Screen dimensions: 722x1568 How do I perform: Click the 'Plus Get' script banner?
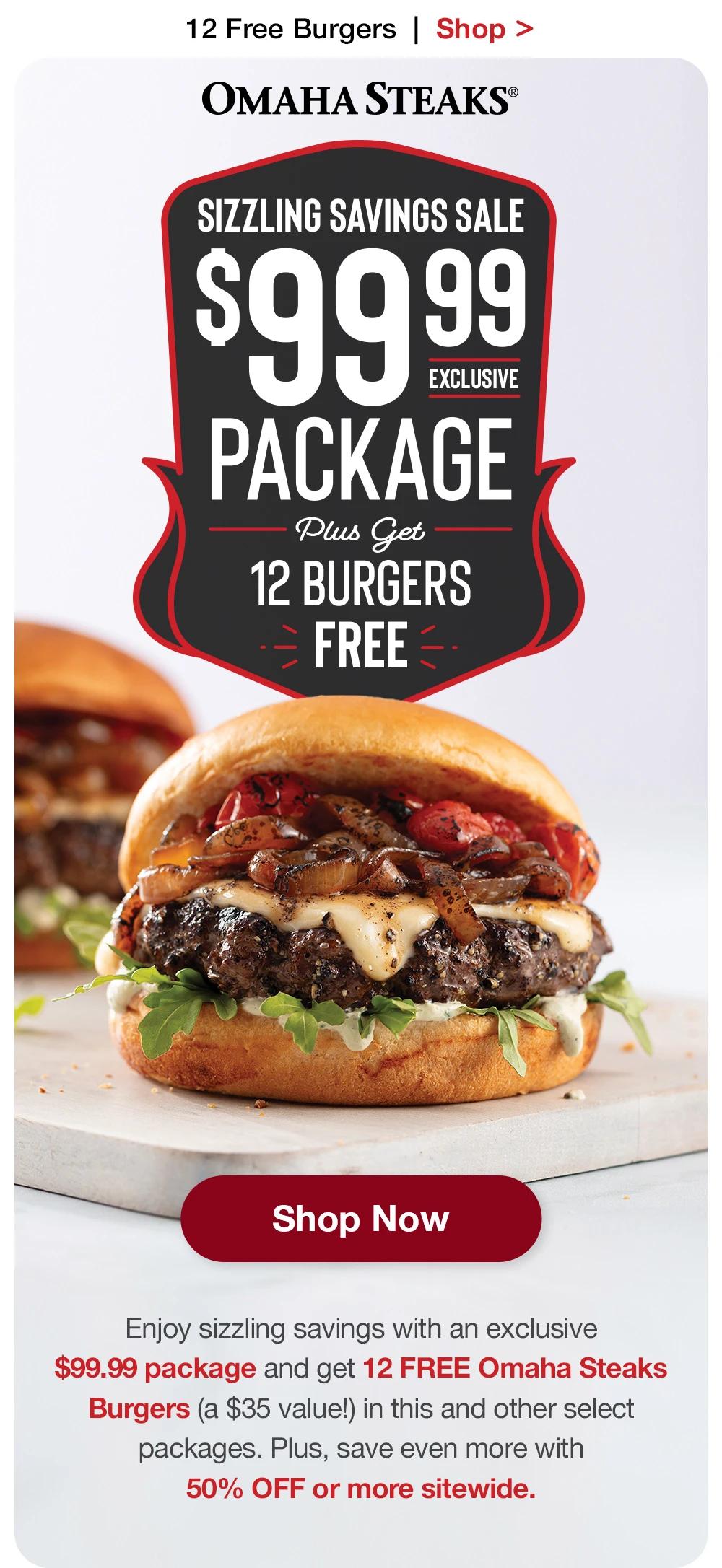360,530
